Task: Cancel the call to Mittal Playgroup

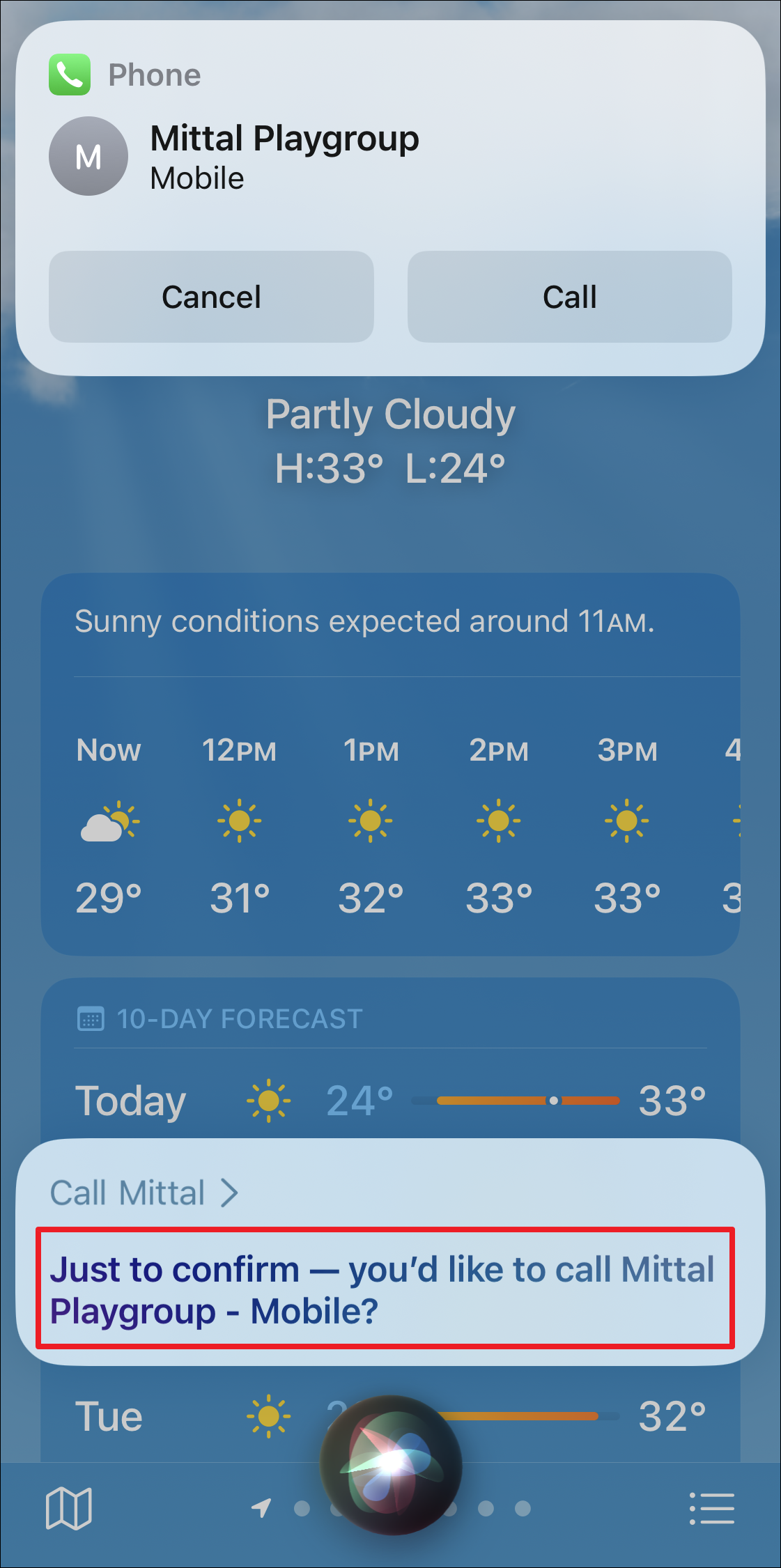Action: pyautogui.click(x=211, y=297)
